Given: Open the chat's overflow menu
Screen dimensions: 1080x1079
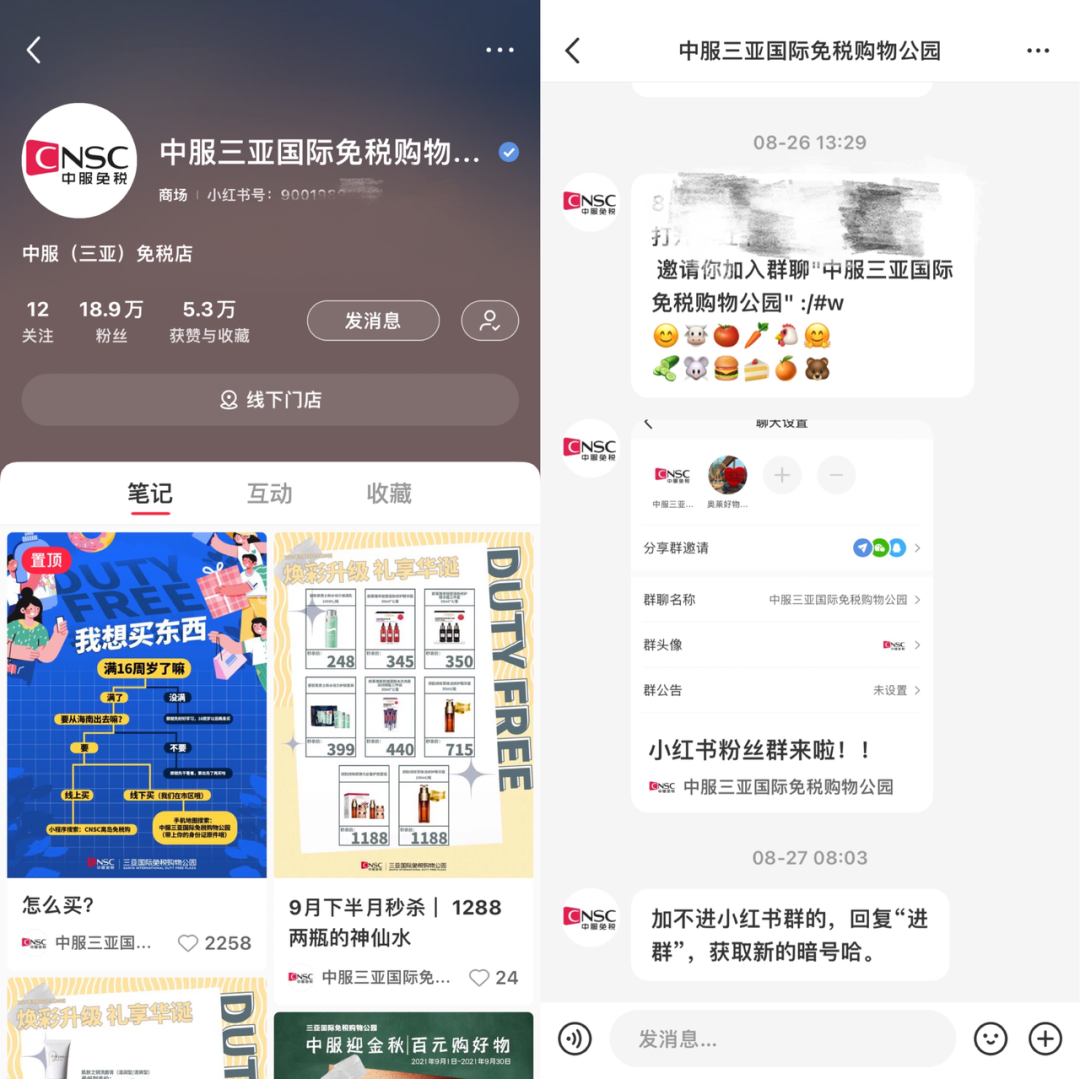Looking at the screenshot, I should point(1038,50).
